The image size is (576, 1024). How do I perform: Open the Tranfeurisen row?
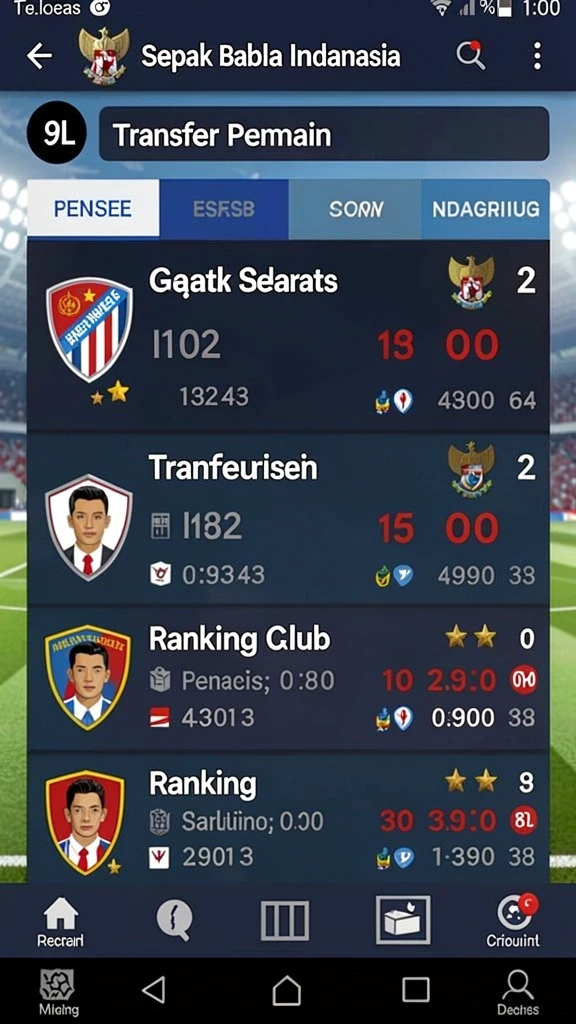(x=288, y=519)
